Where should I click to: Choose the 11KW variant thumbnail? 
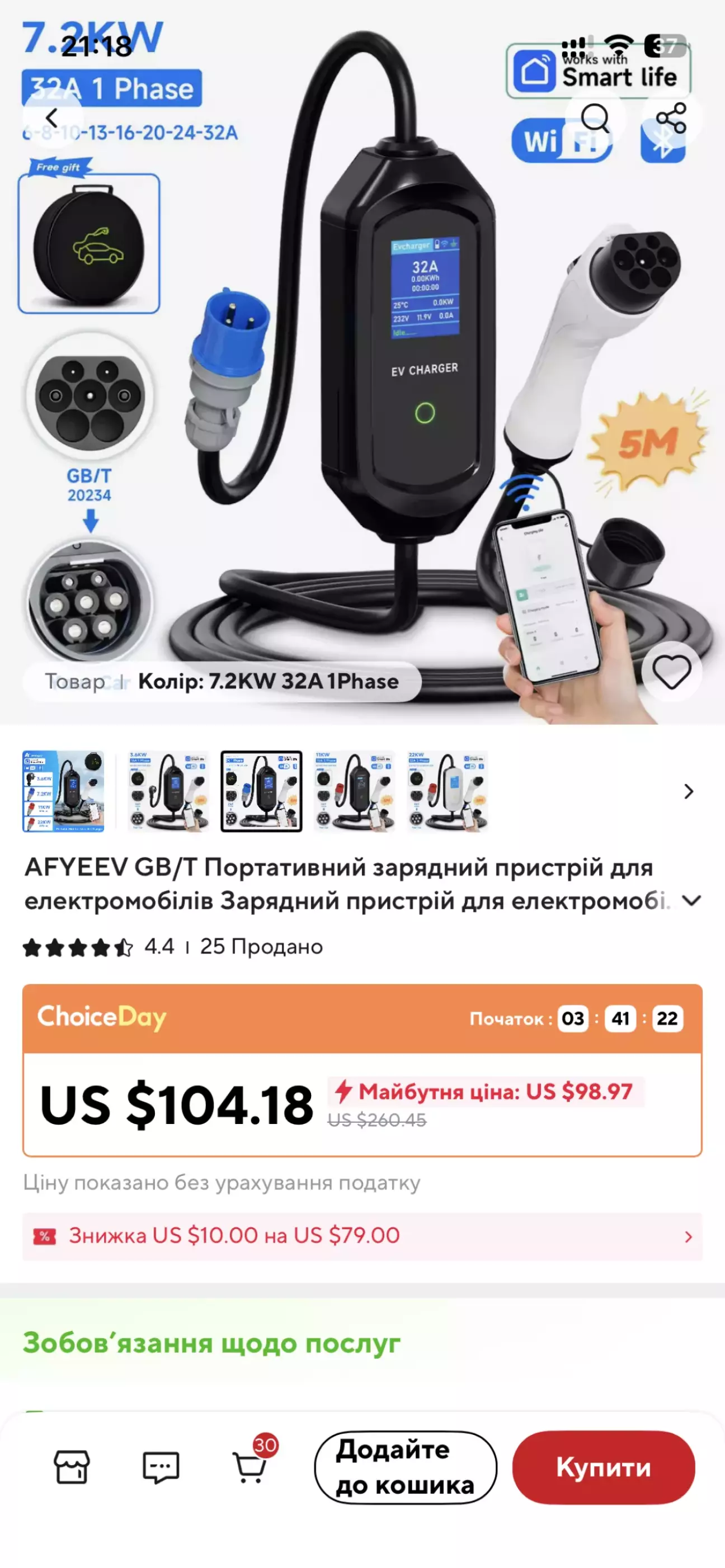(354, 791)
